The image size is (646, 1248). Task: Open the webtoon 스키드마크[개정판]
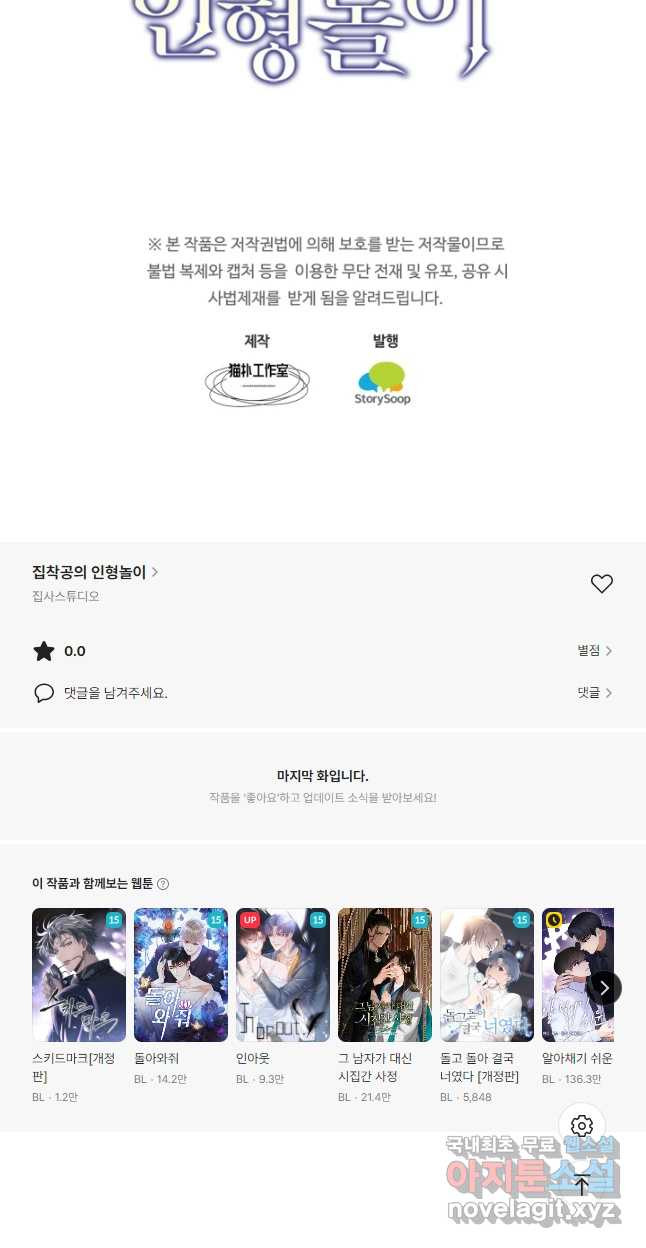click(79, 975)
